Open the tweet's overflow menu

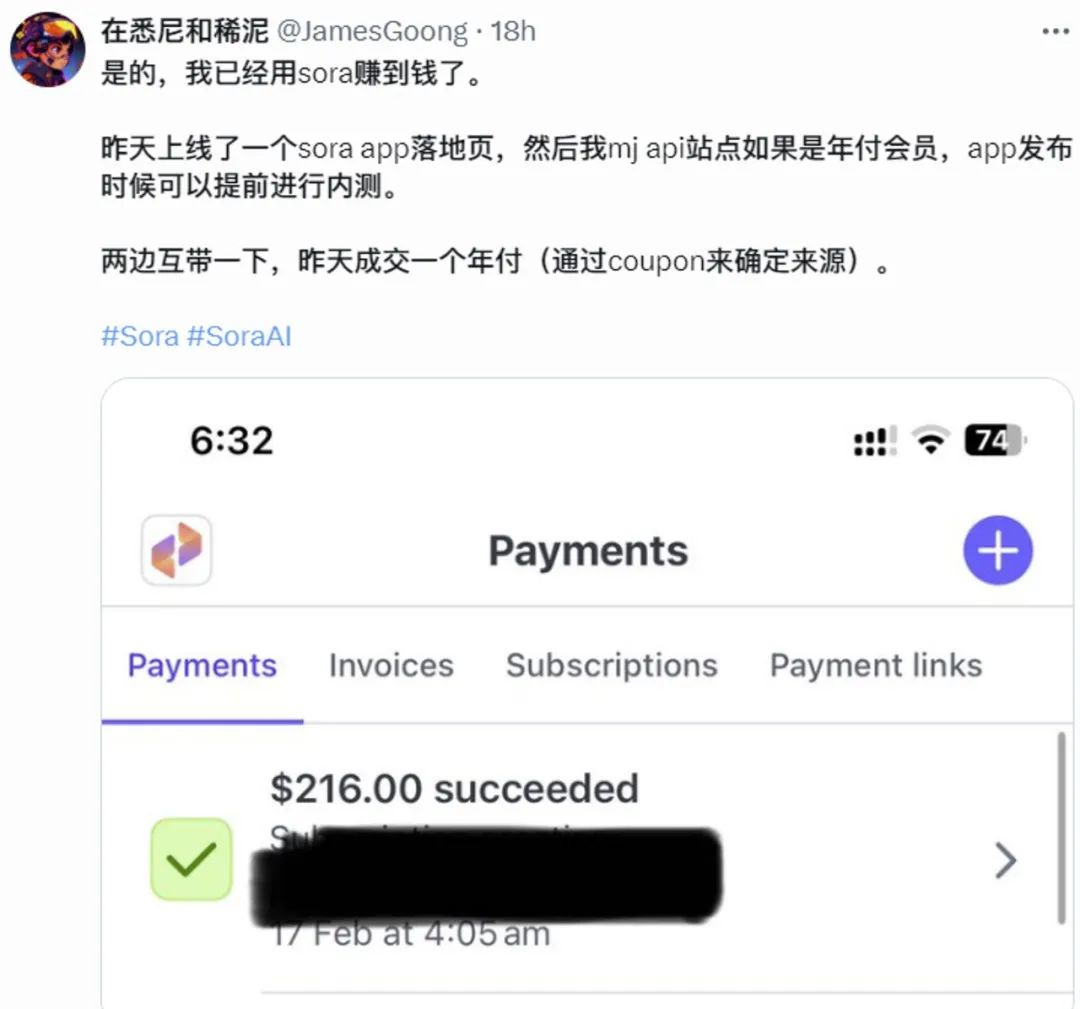(1055, 32)
